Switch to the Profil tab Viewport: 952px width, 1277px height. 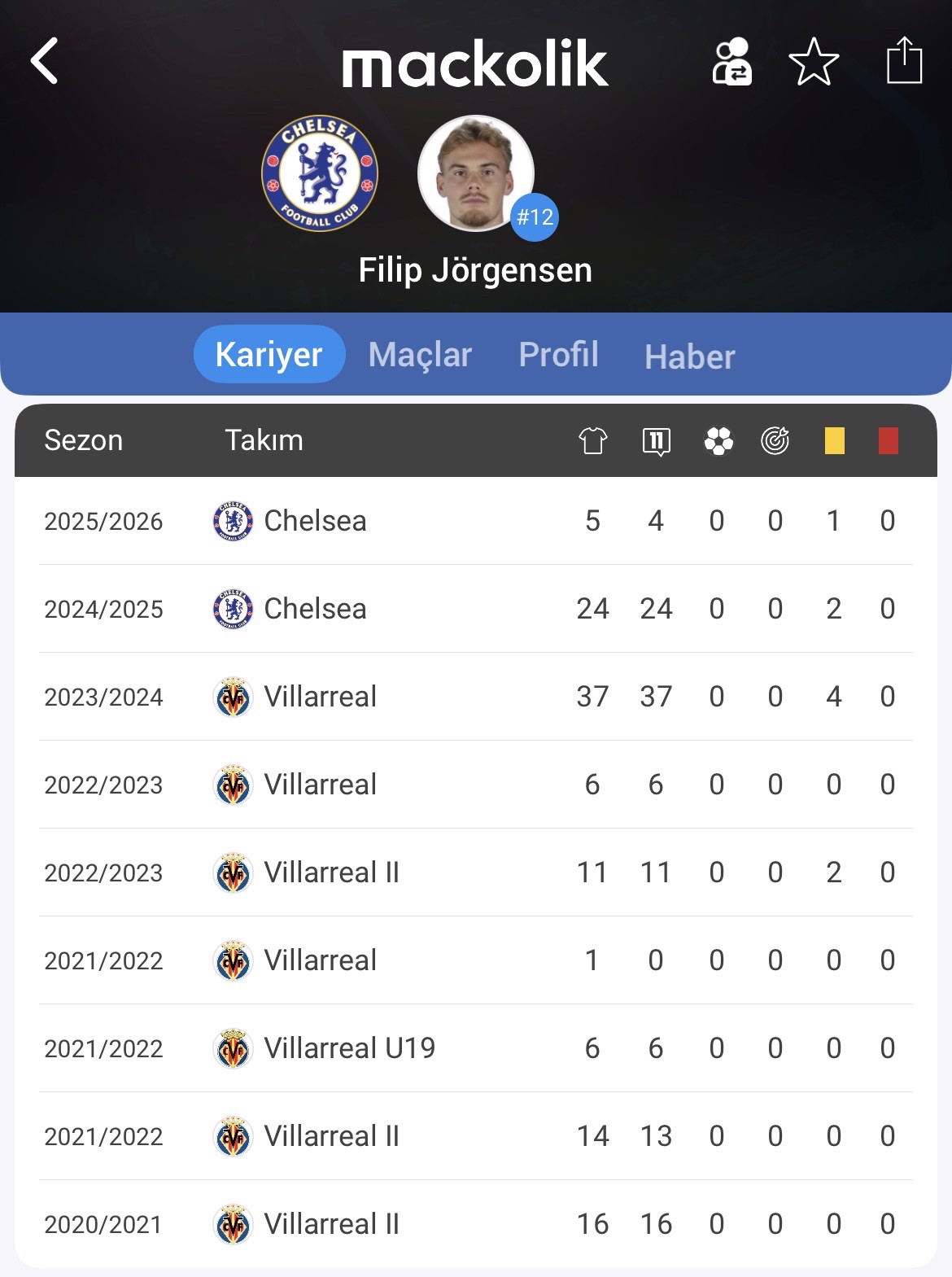point(559,355)
